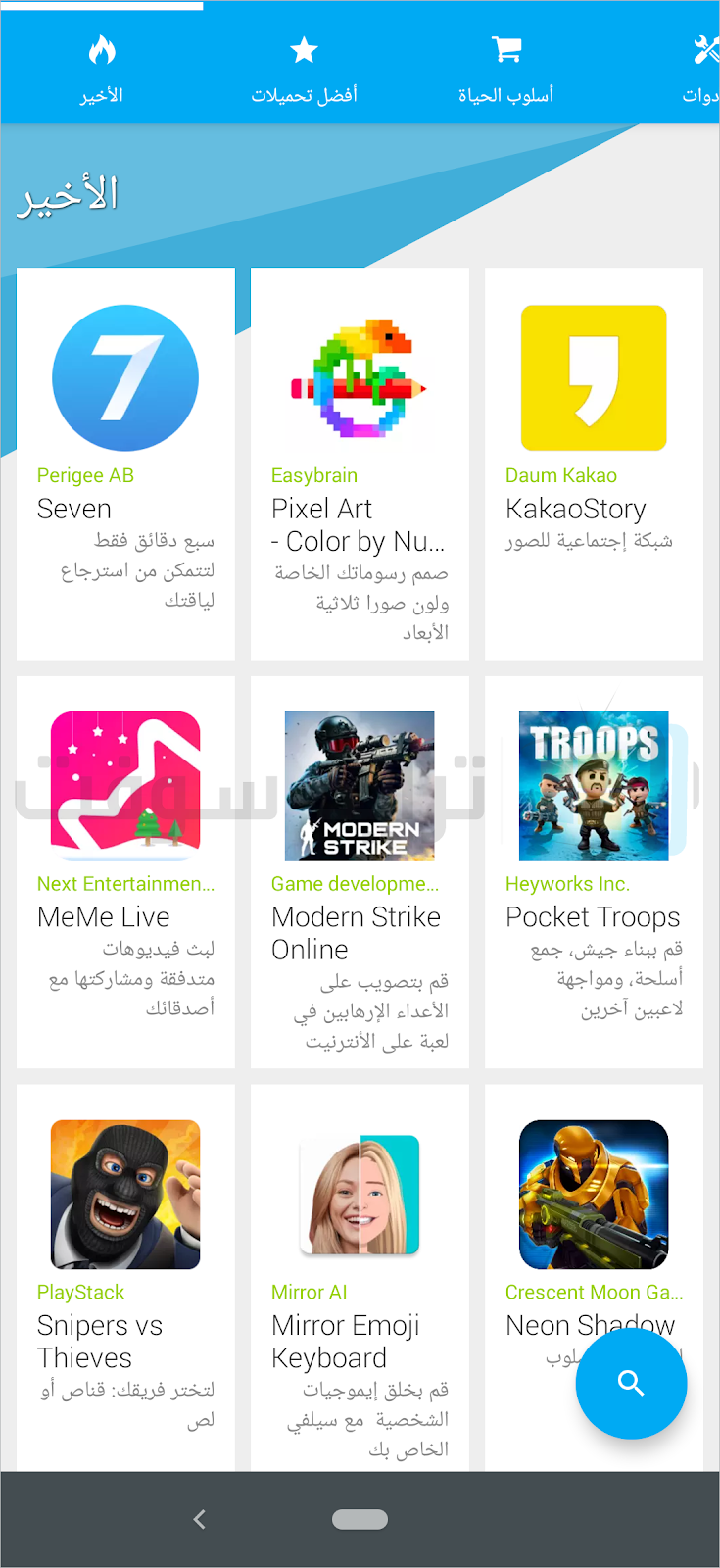This screenshot has height=1568, width=720.
Task: Open Mirror Emoji Keyboard card
Action: (360, 1274)
